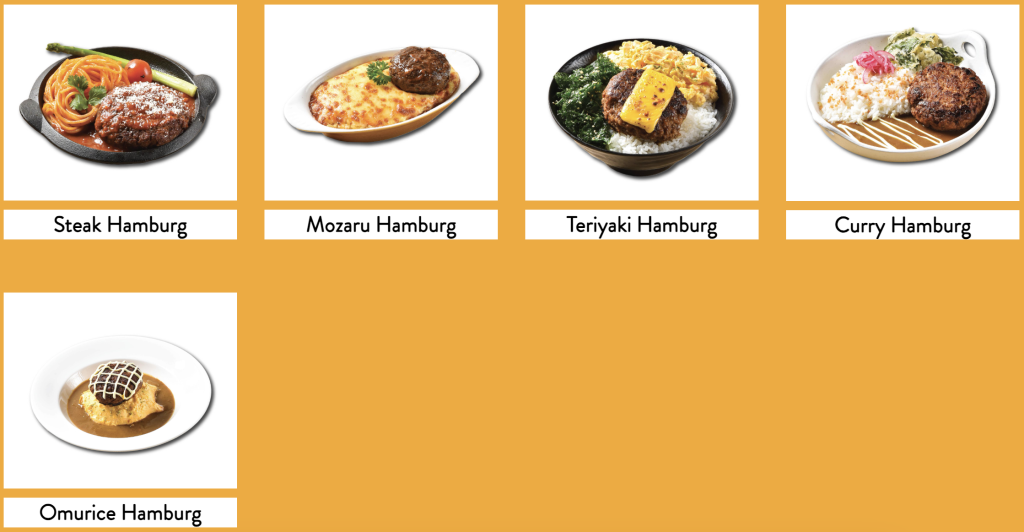Choose the Teriyaki Hamburg bowl

click(641, 103)
